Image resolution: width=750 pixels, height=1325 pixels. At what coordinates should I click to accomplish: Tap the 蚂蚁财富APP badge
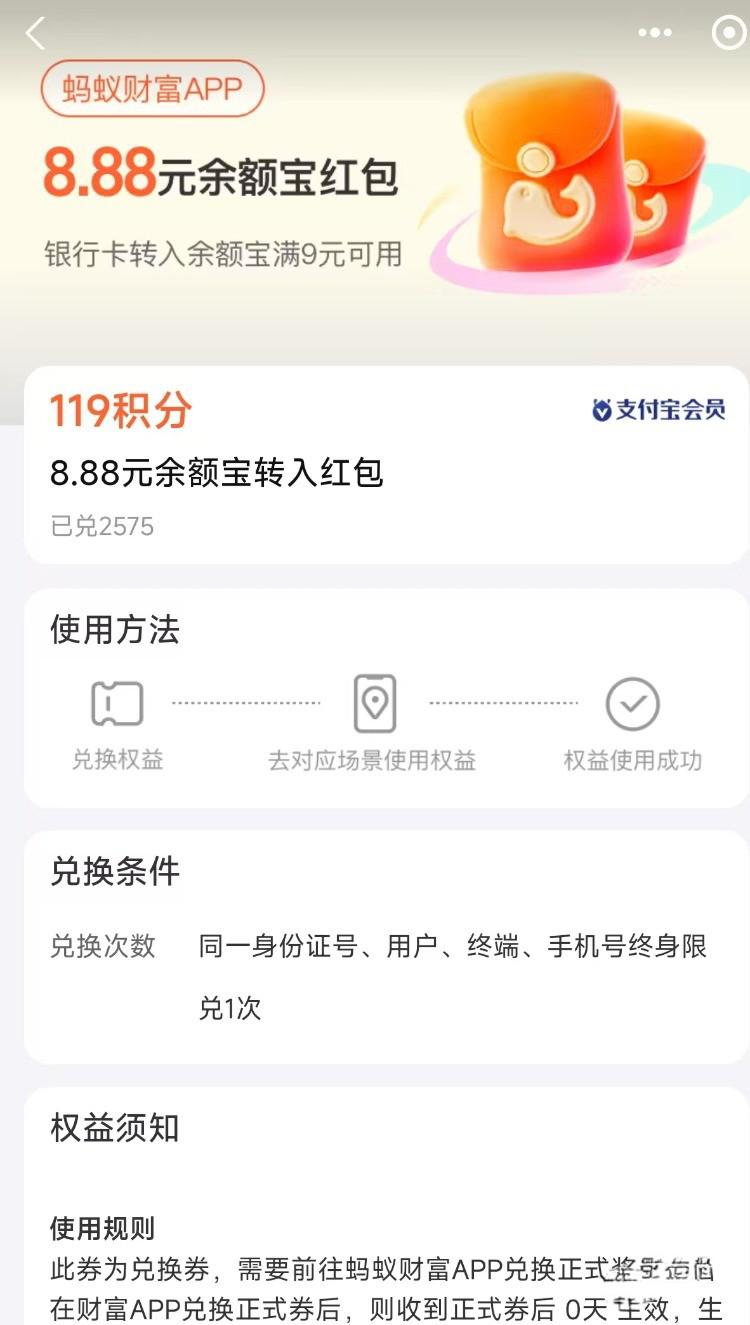[150, 90]
